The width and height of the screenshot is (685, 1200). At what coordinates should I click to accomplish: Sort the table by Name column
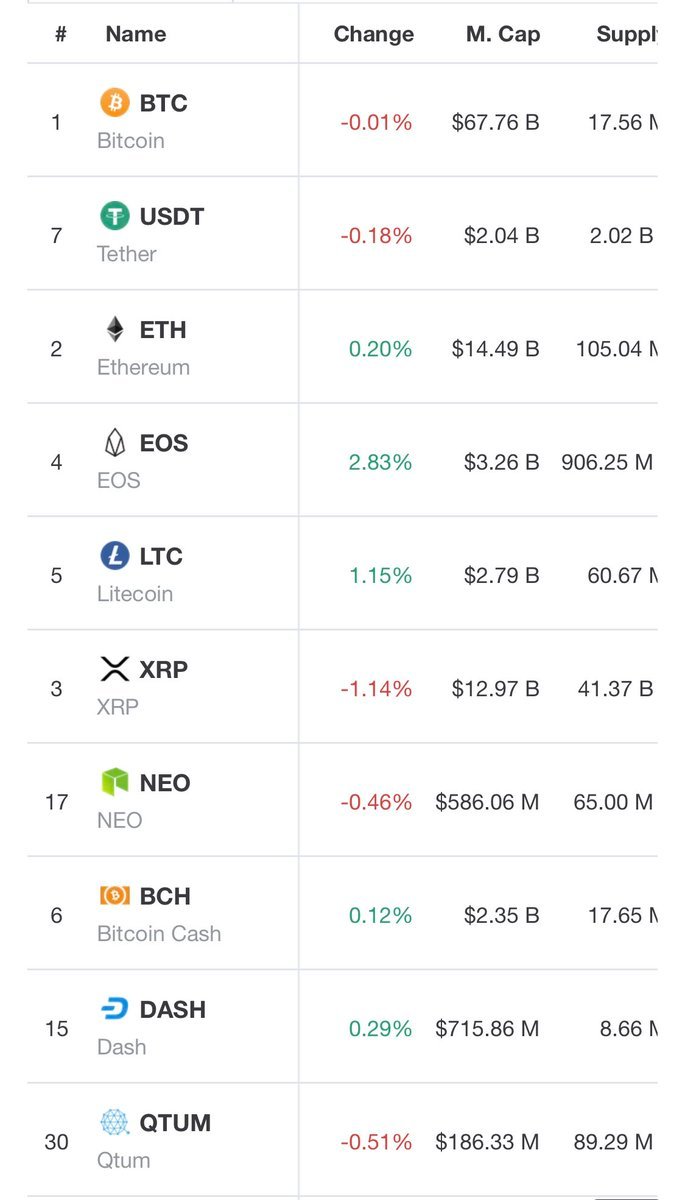(136, 34)
